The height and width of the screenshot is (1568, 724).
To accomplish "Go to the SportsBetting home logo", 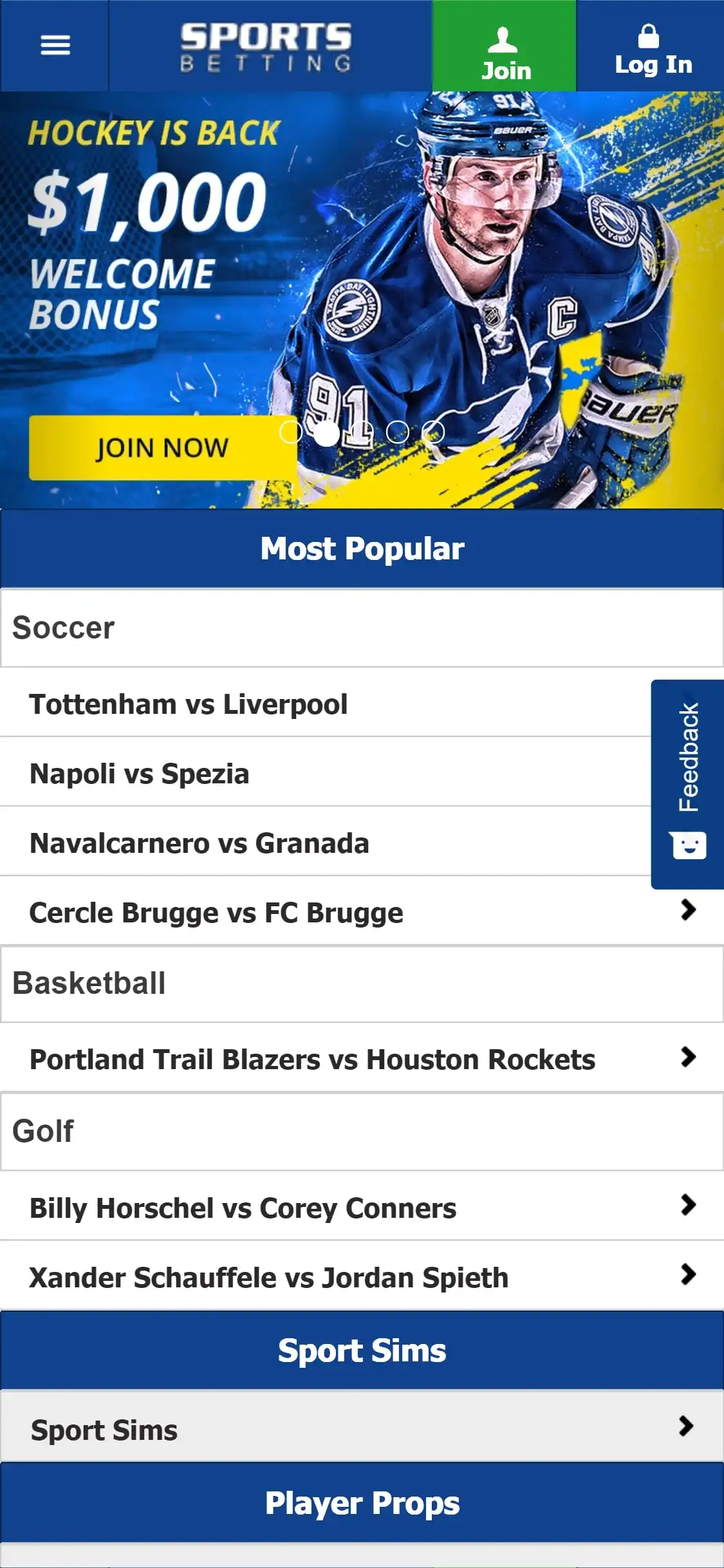I will (x=266, y=46).
